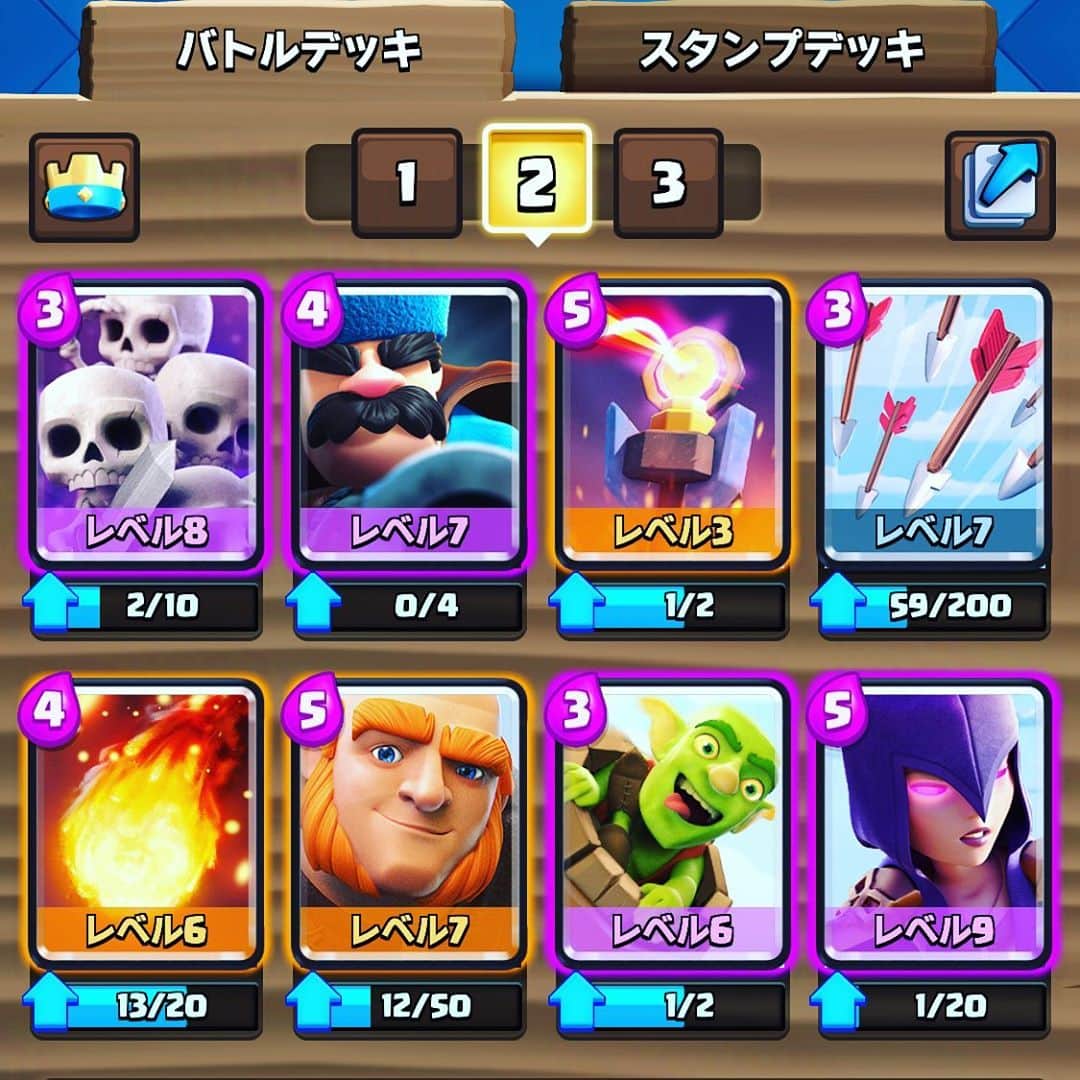Tap the Goblin Barrel card
The width and height of the screenshot is (1080, 1080).
pyautogui.click(x=670, y=825)
